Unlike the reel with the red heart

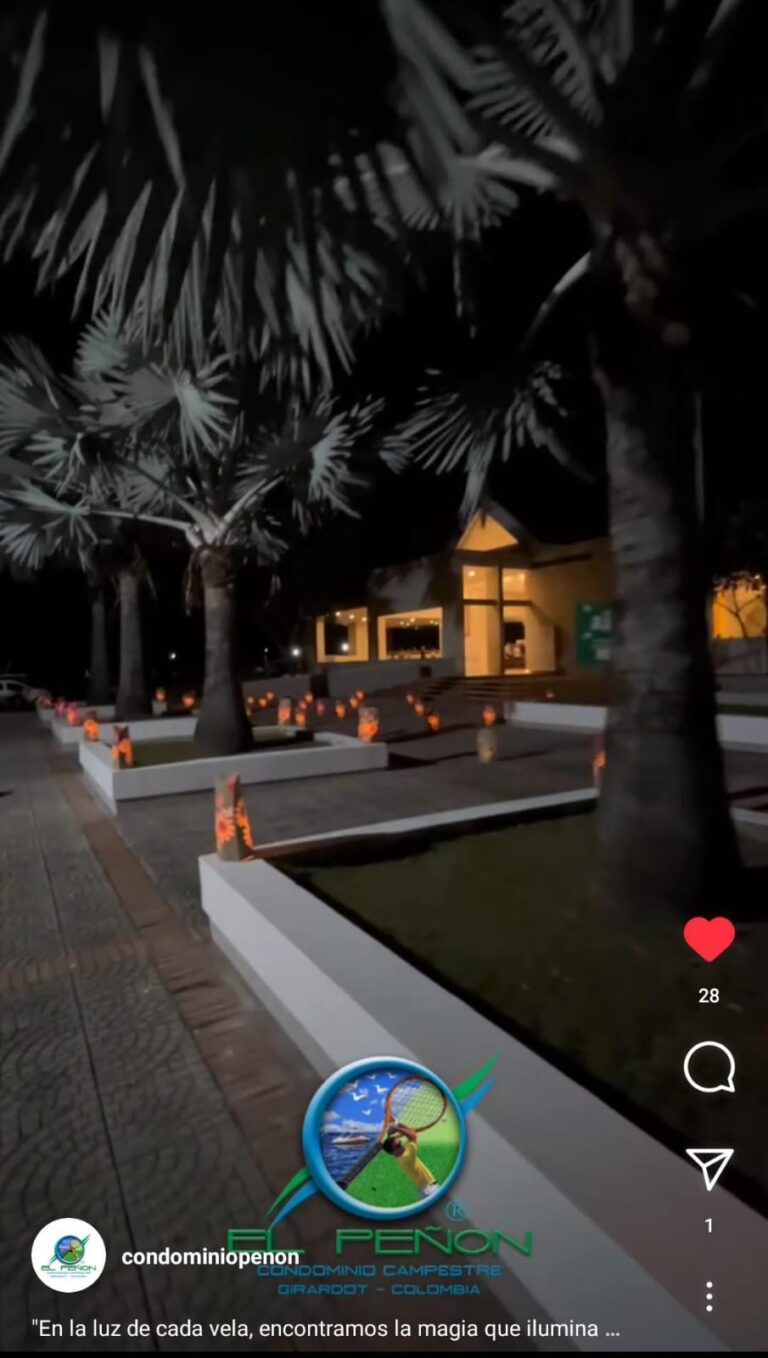[709, 939]
